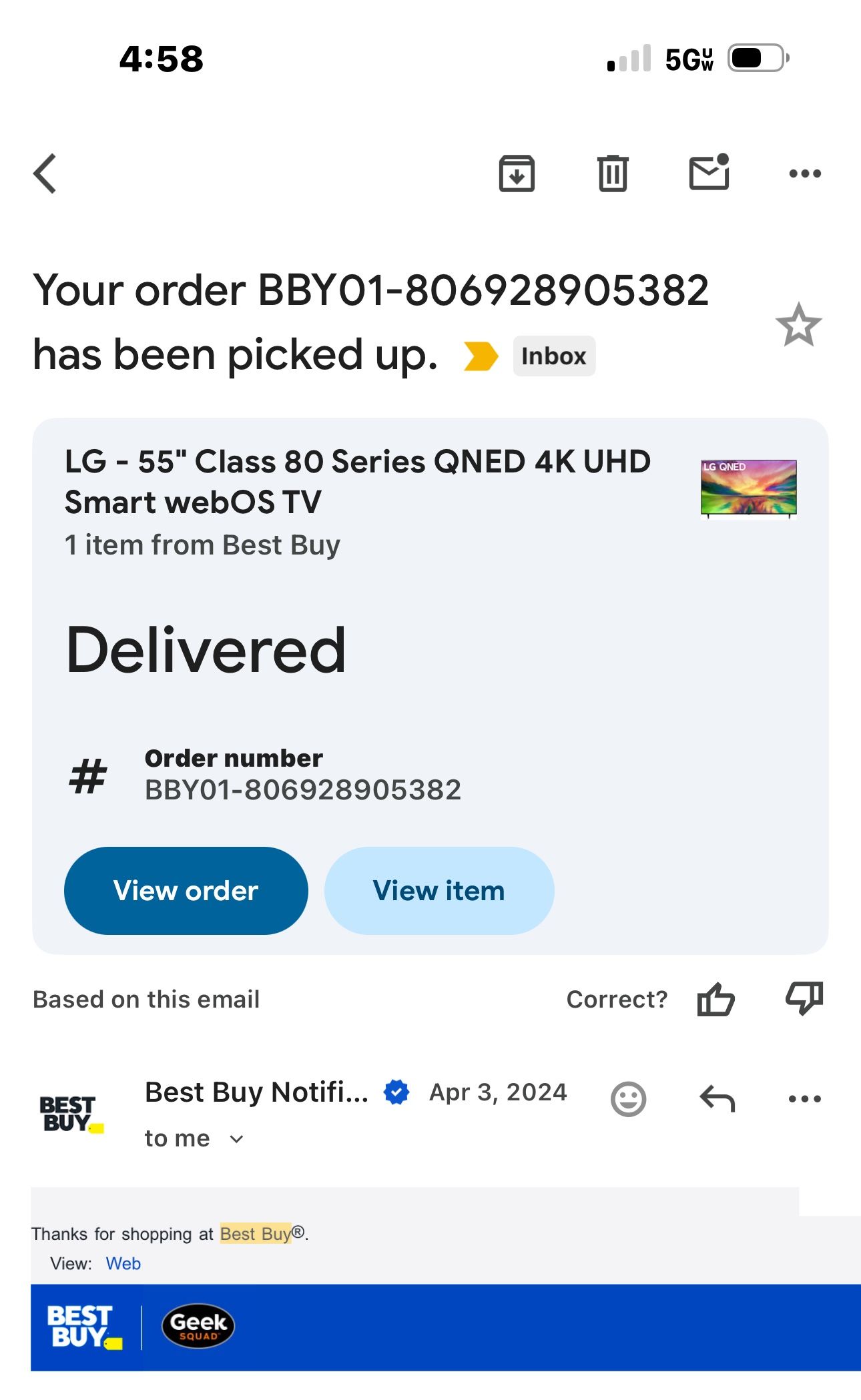Image resolution: width=861 pixels, height=1400 pixels.
Task: Tap the Inbox label chip
Action: tap(553, 356)
